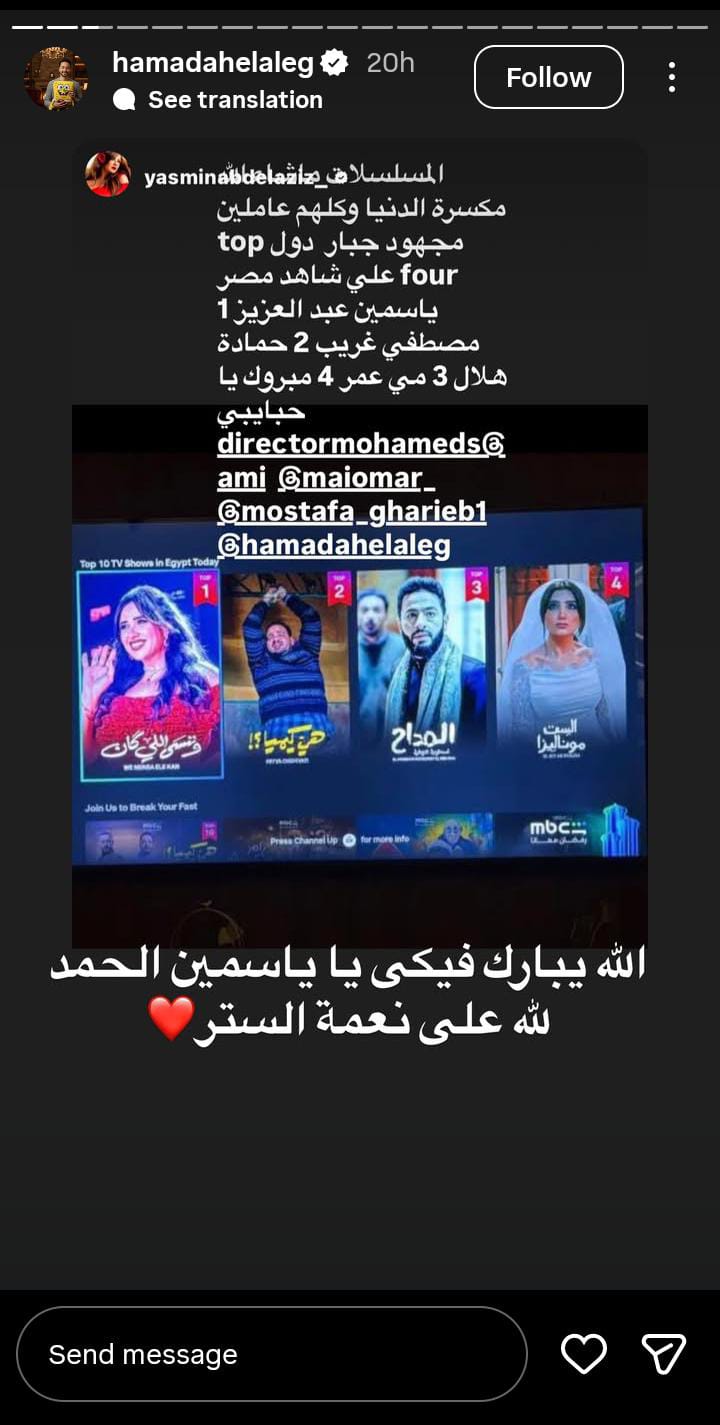720x1425 pixels.
Task: Share this story via paper plane icon
Action: coord(663,1354)
